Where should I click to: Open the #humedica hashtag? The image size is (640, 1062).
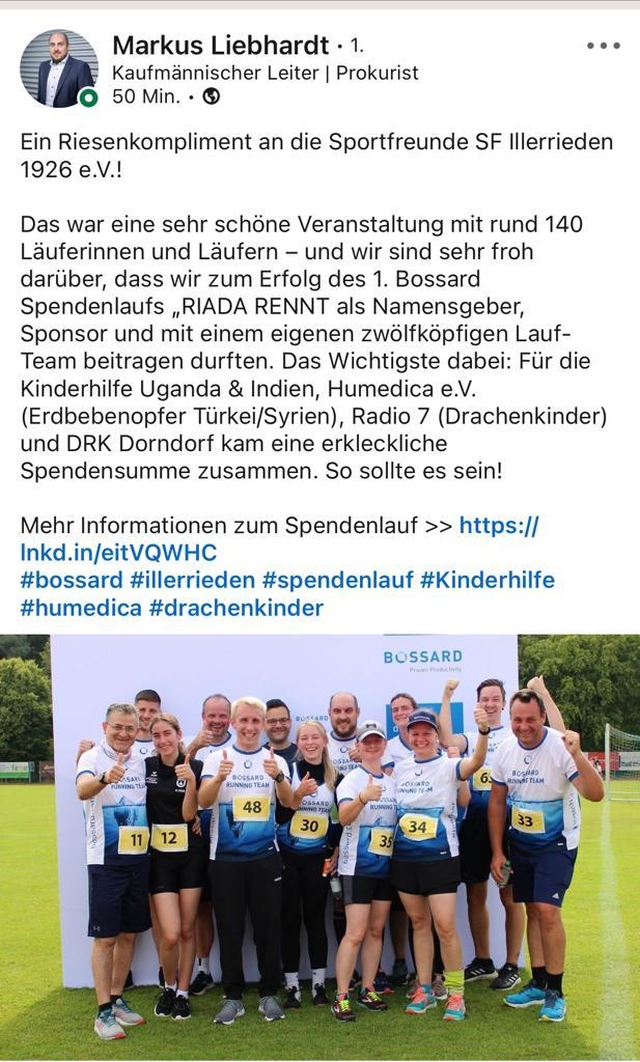coord(80,607)
